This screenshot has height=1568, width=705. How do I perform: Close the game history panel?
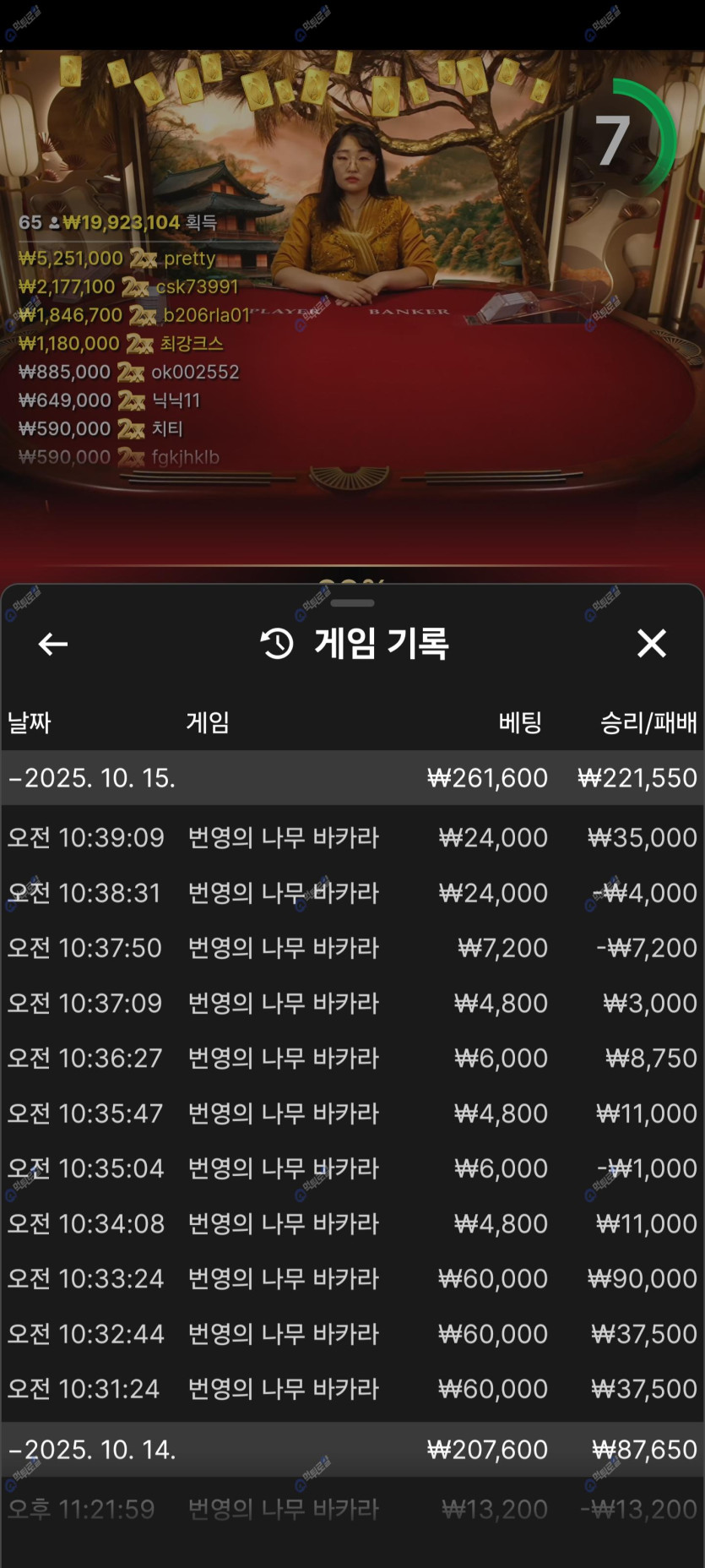[x=651, y=644]
